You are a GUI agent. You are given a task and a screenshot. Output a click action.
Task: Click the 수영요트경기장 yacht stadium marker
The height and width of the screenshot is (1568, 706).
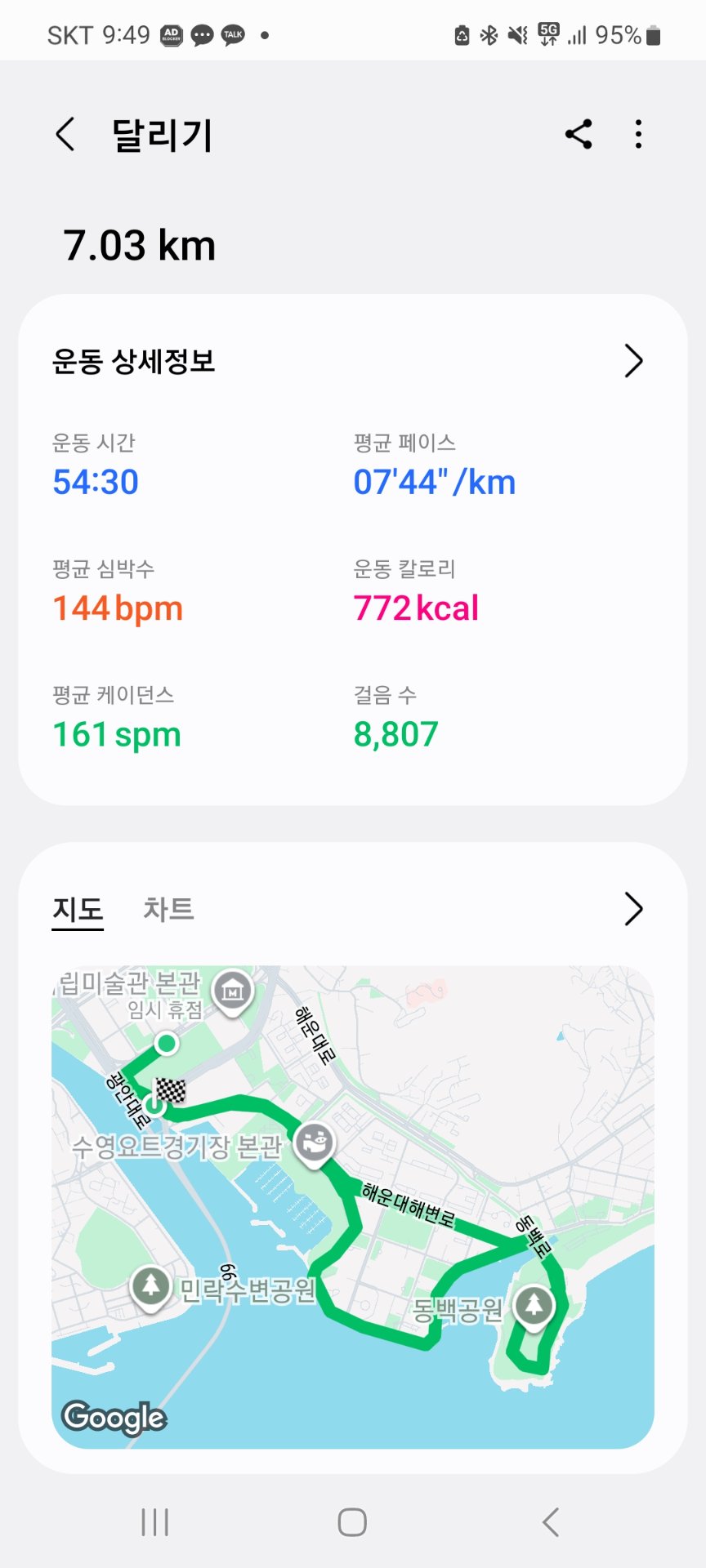coord(314,1143)
